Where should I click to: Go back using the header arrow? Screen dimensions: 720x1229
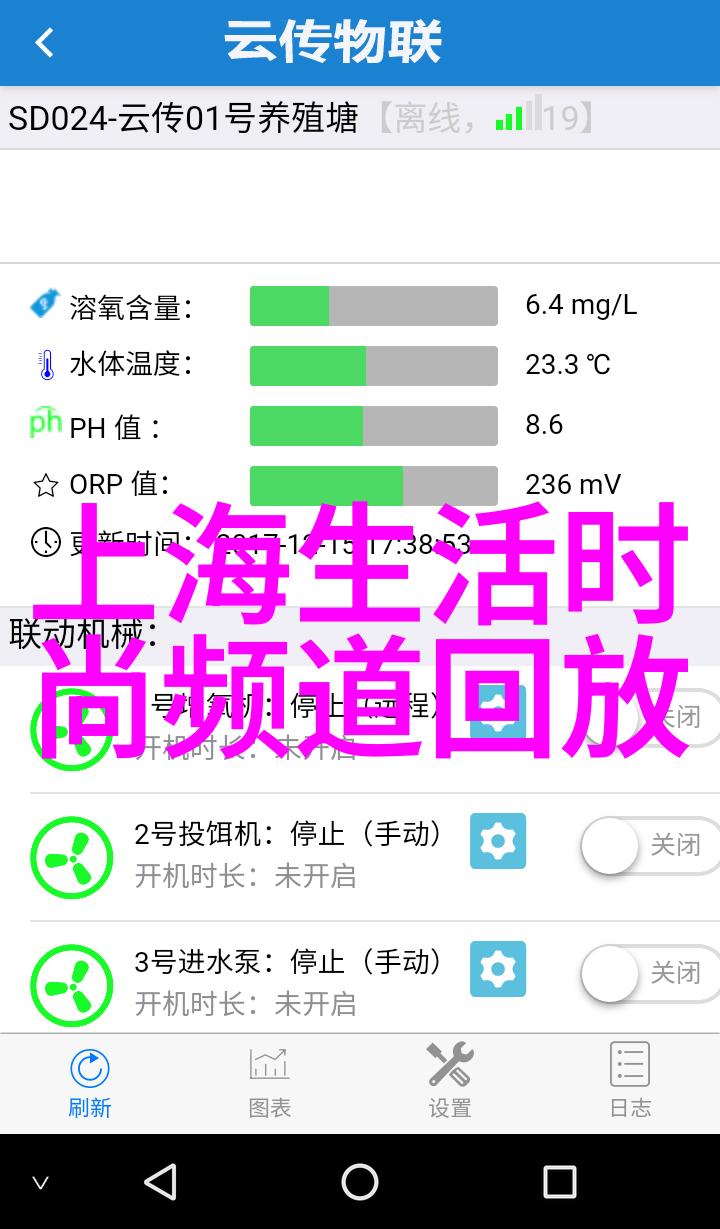click(x=44, y=43)
